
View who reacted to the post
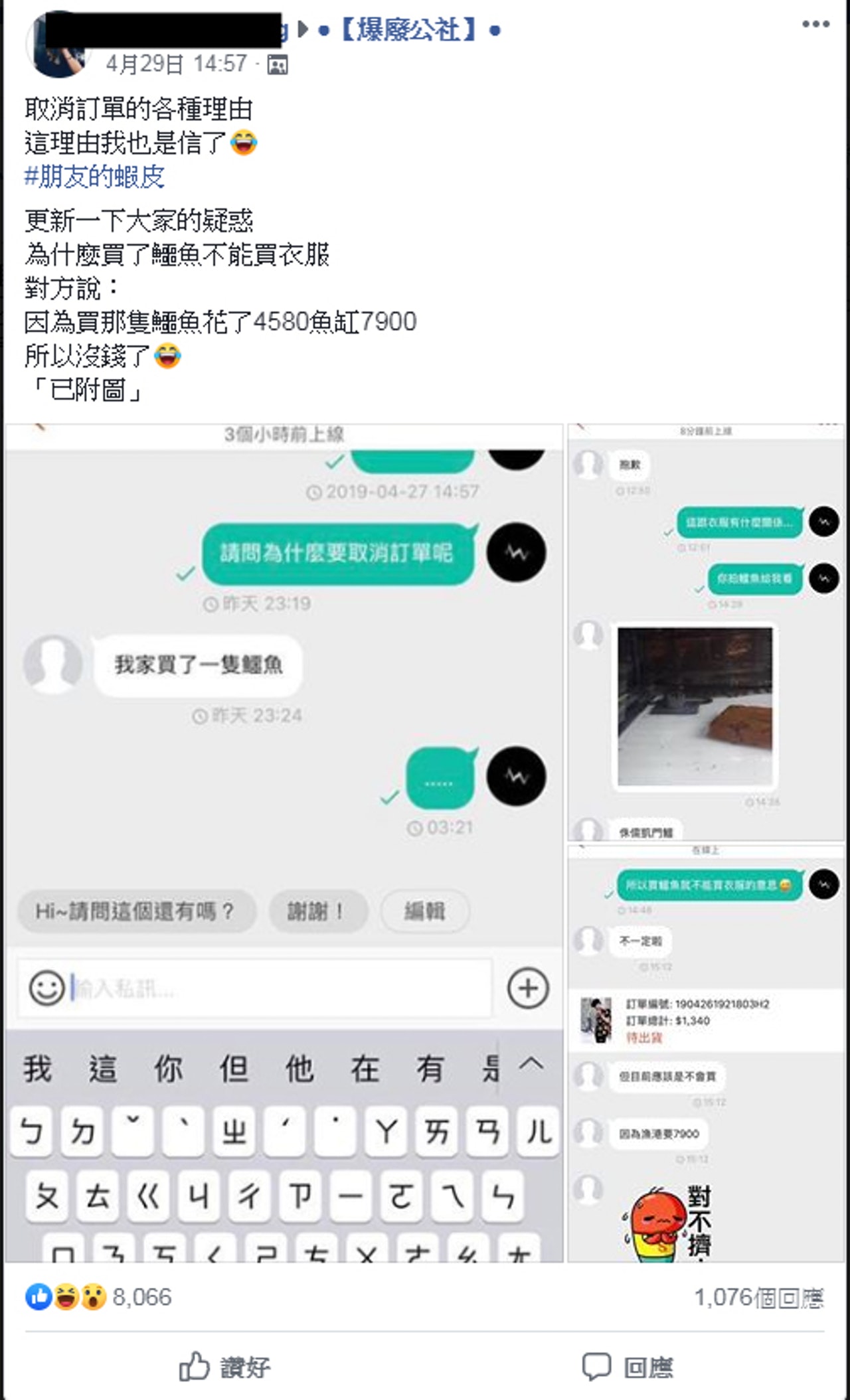(98, 1296)
